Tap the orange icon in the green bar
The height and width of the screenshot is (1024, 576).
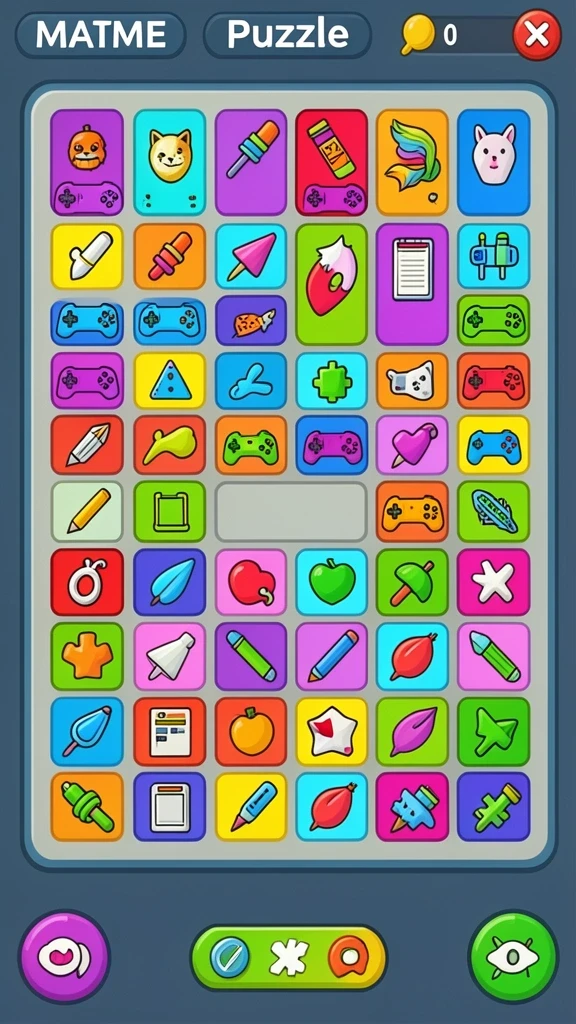(x=349, y=957)
